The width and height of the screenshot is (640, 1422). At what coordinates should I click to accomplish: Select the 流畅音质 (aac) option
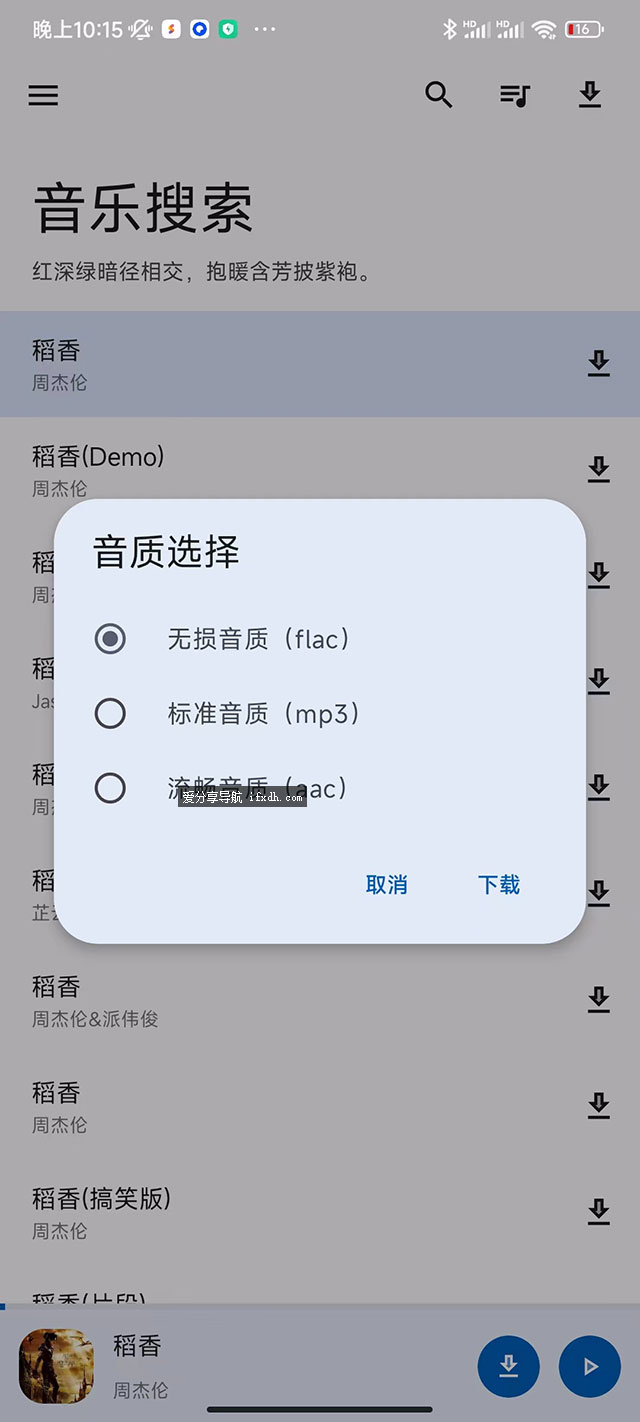(110, 788)
